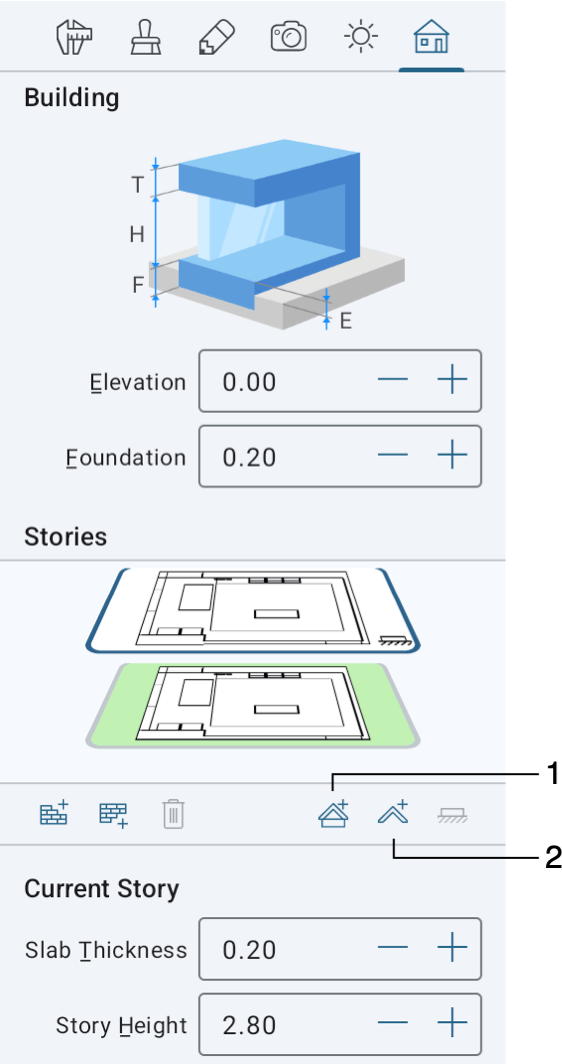562x1064 pixels.
Task: Select the upper story with blue outline
Action: point(252,609)
